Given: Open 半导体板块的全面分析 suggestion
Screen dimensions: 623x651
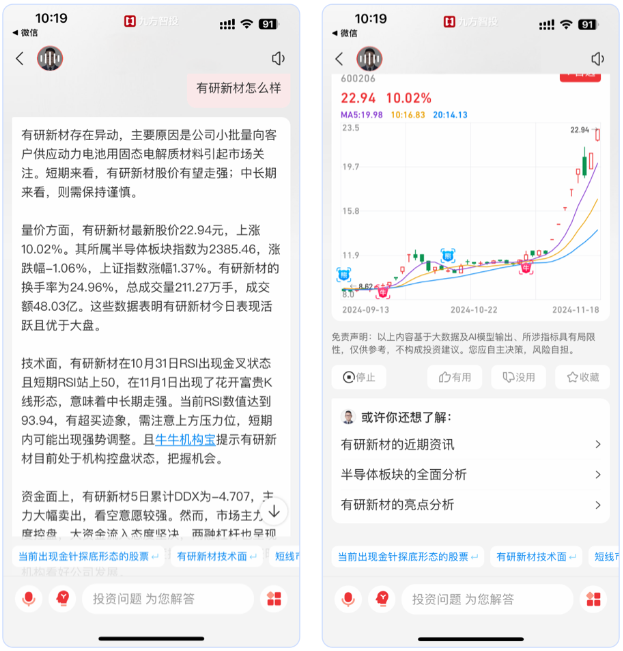Looking at the screenshot, I should tap(469, 474).
